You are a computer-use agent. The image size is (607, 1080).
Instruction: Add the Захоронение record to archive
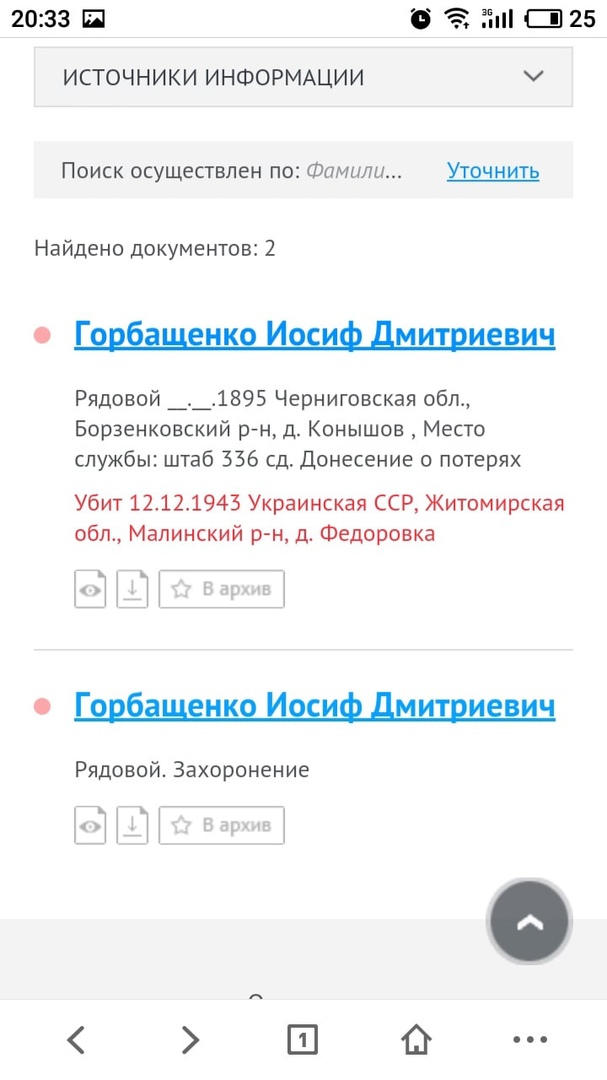222,826
